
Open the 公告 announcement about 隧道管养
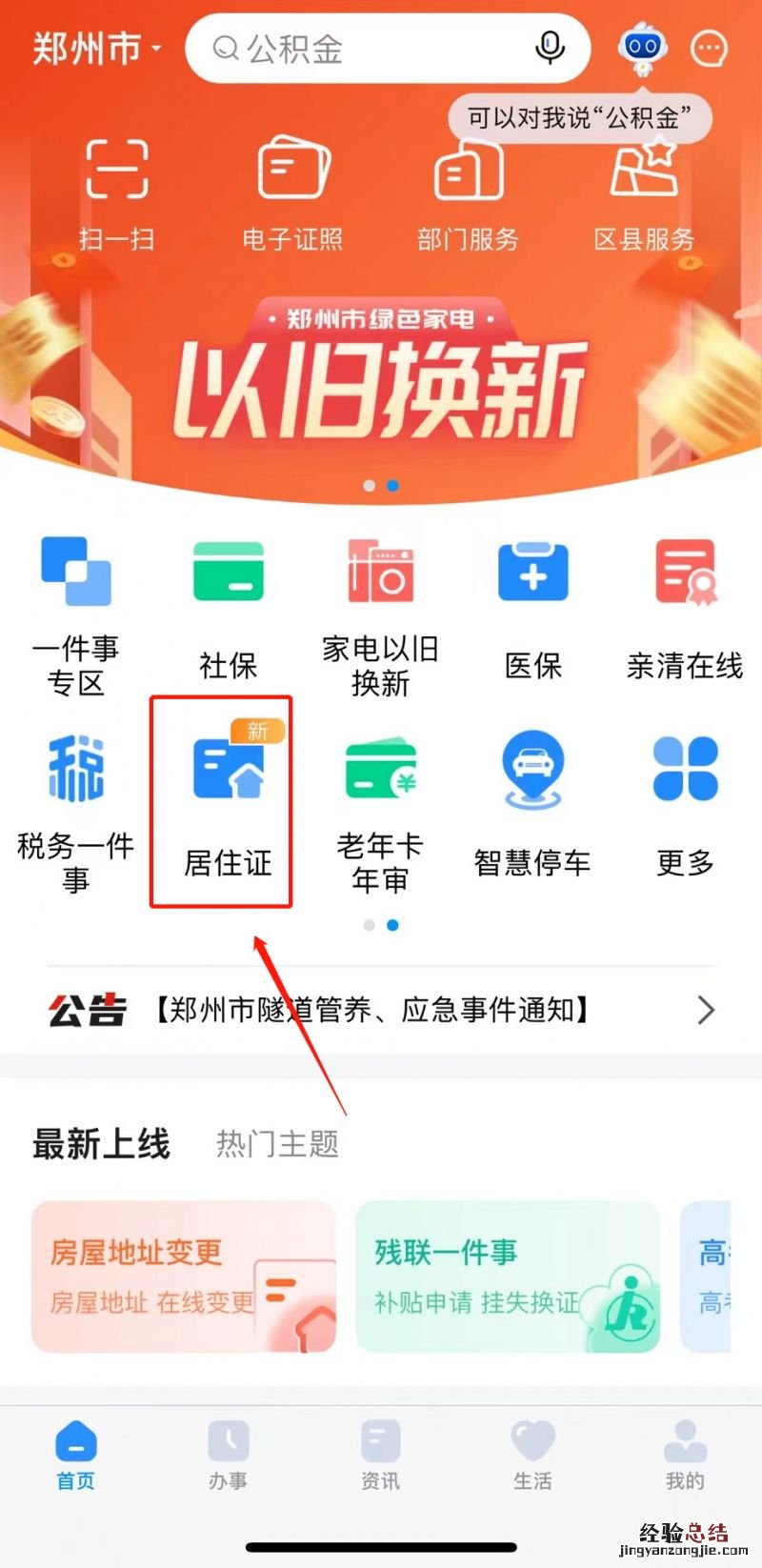coord(381,1010)
